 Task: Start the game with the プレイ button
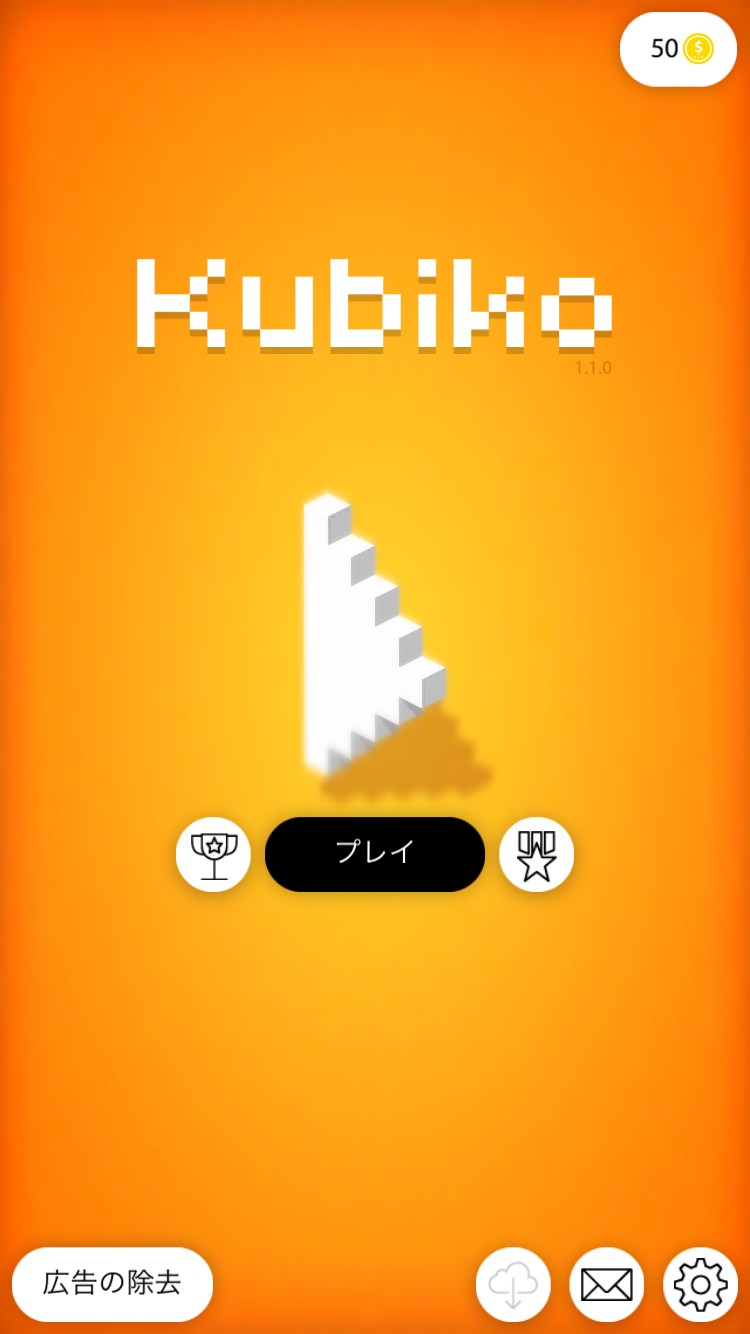coord(375,854)
